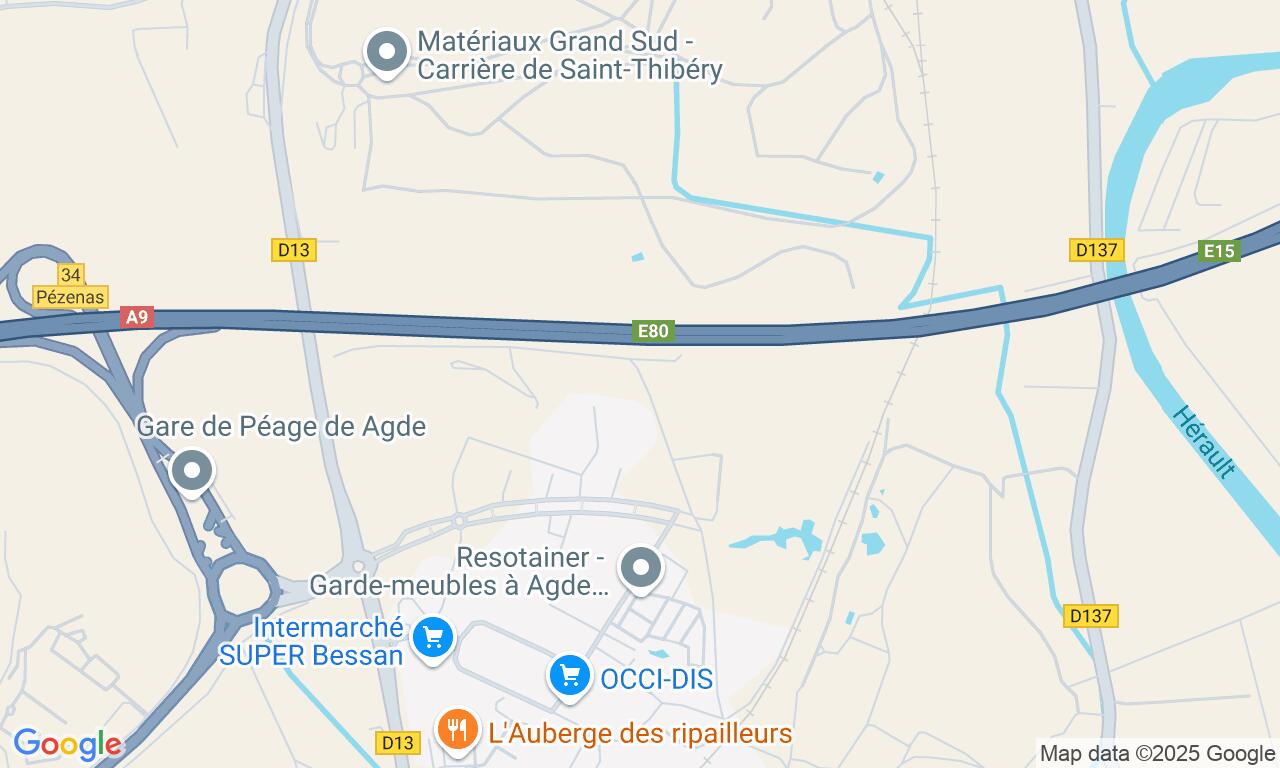Open the Intermarché SUPER Bessan shopping marker
This screenshot has width=1280, height=768.
[x=433, y=636]
